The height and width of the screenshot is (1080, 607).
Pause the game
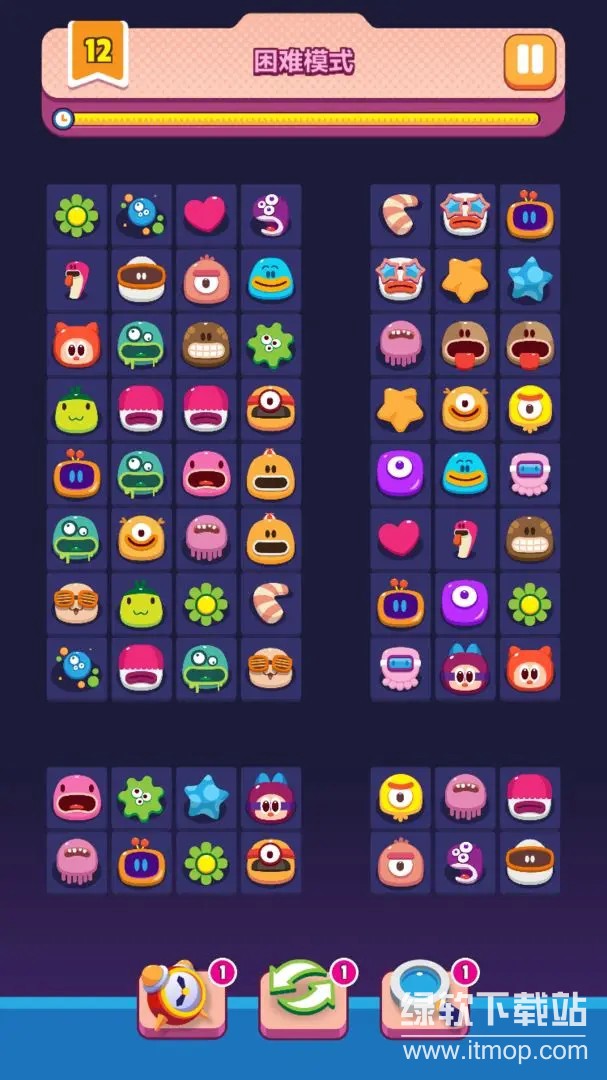(529, 61)
